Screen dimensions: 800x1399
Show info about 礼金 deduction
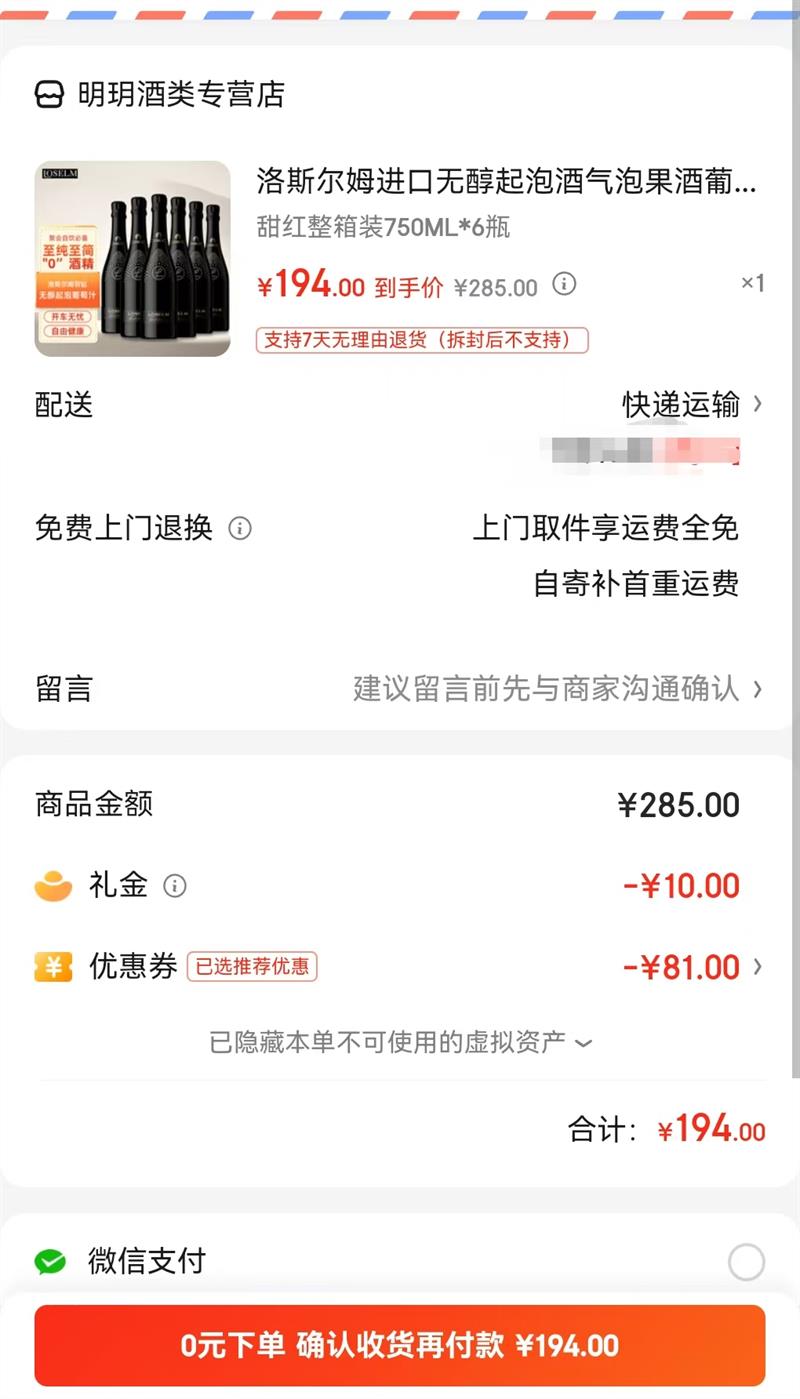pos(175,886)
